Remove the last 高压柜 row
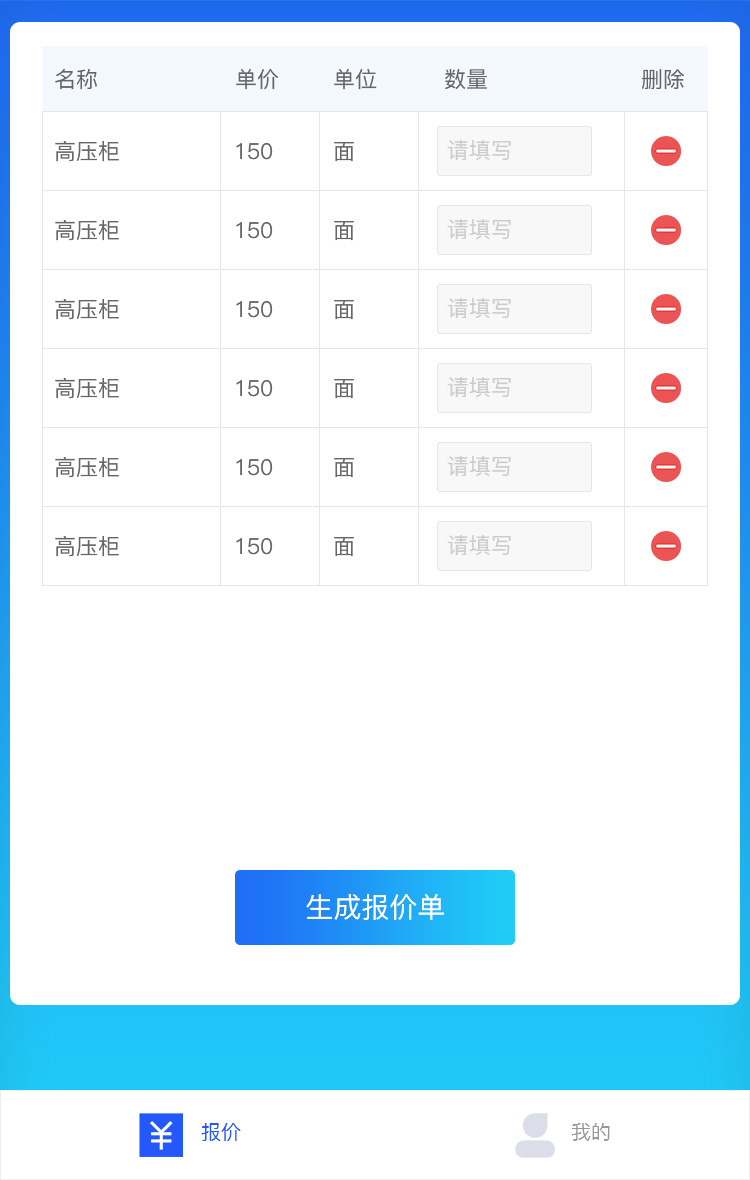 pyautogui.click(x=665, y=546)
